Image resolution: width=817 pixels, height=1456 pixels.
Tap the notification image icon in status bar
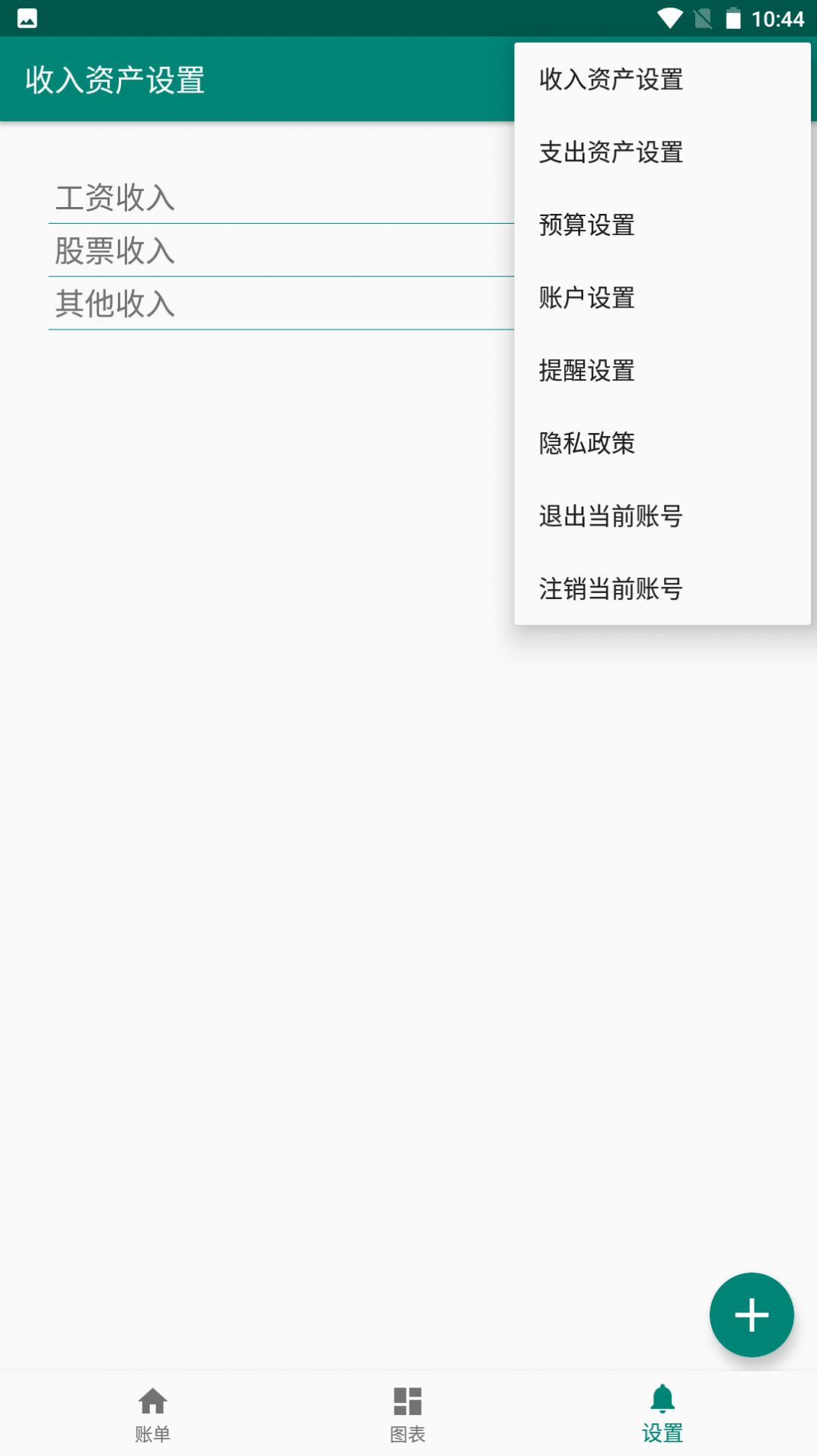pyautogui.click(x=27, y=17)
